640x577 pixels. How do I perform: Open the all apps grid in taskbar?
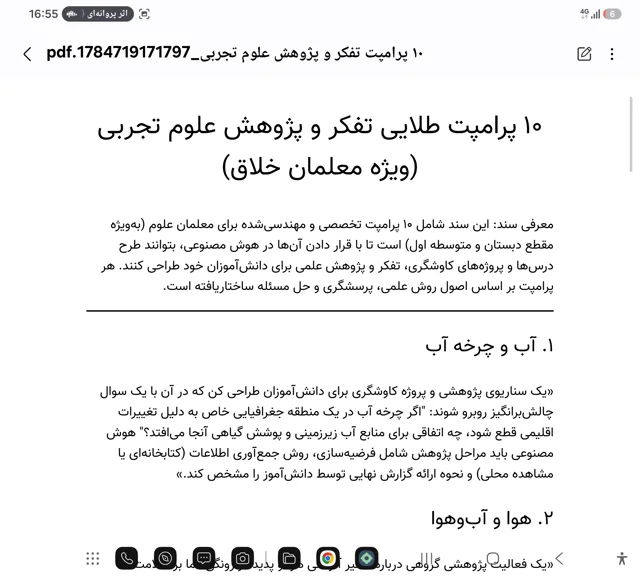(93, 558)
